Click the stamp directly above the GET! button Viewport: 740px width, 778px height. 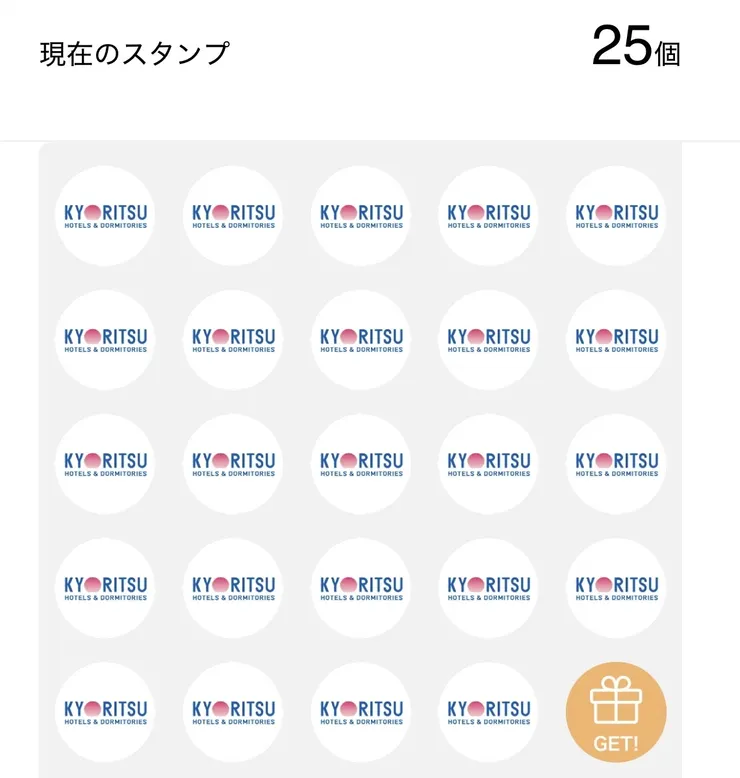tap(616, 587)
